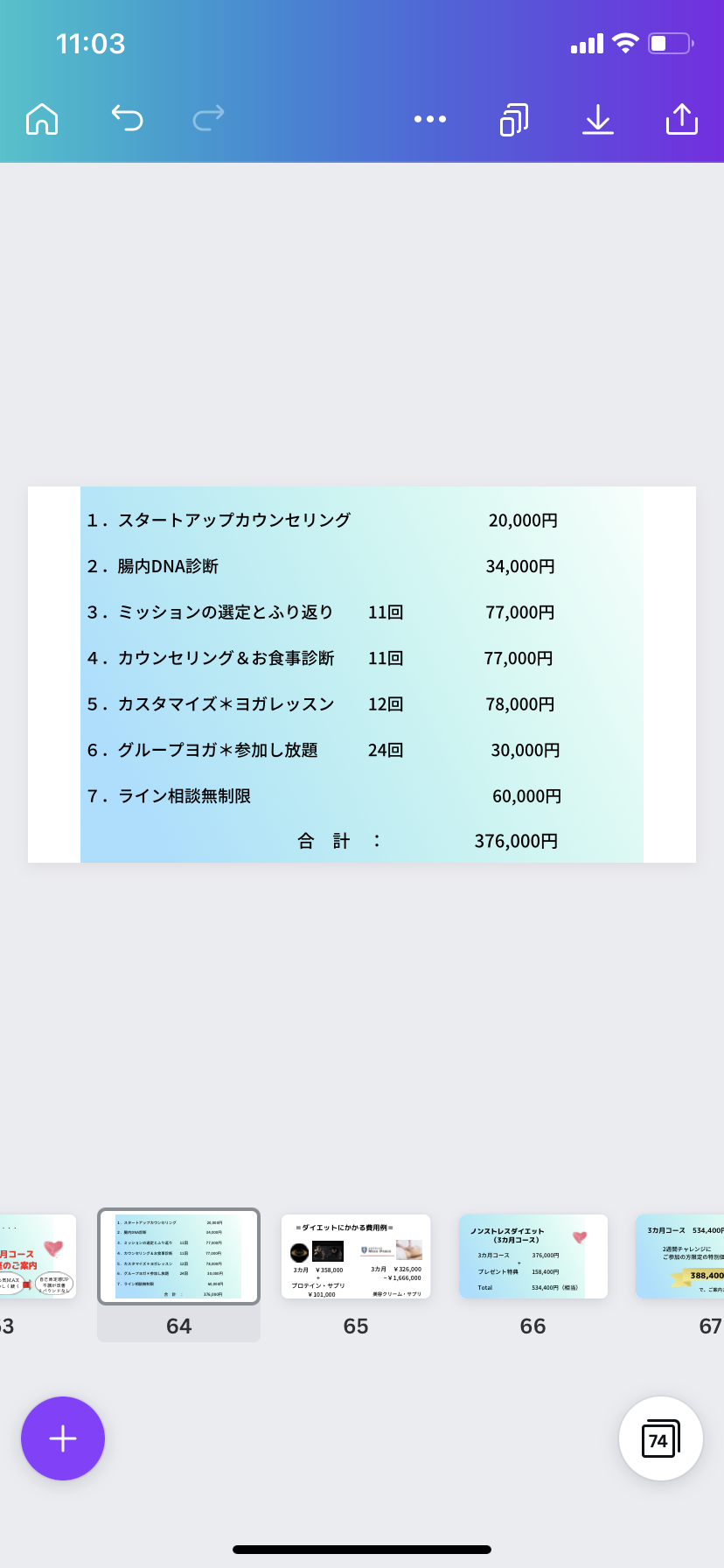Select page 64 thumbnail

[x=178, y=1256]
